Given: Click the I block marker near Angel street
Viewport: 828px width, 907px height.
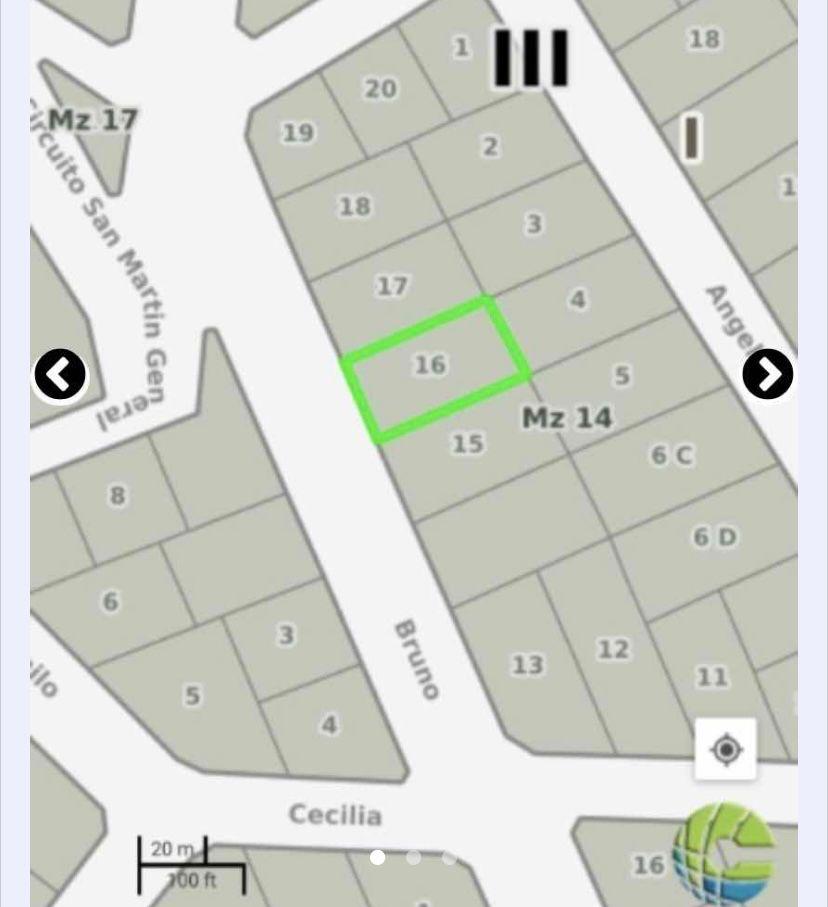Looking at the screenshot, I should tap(694, 139).
